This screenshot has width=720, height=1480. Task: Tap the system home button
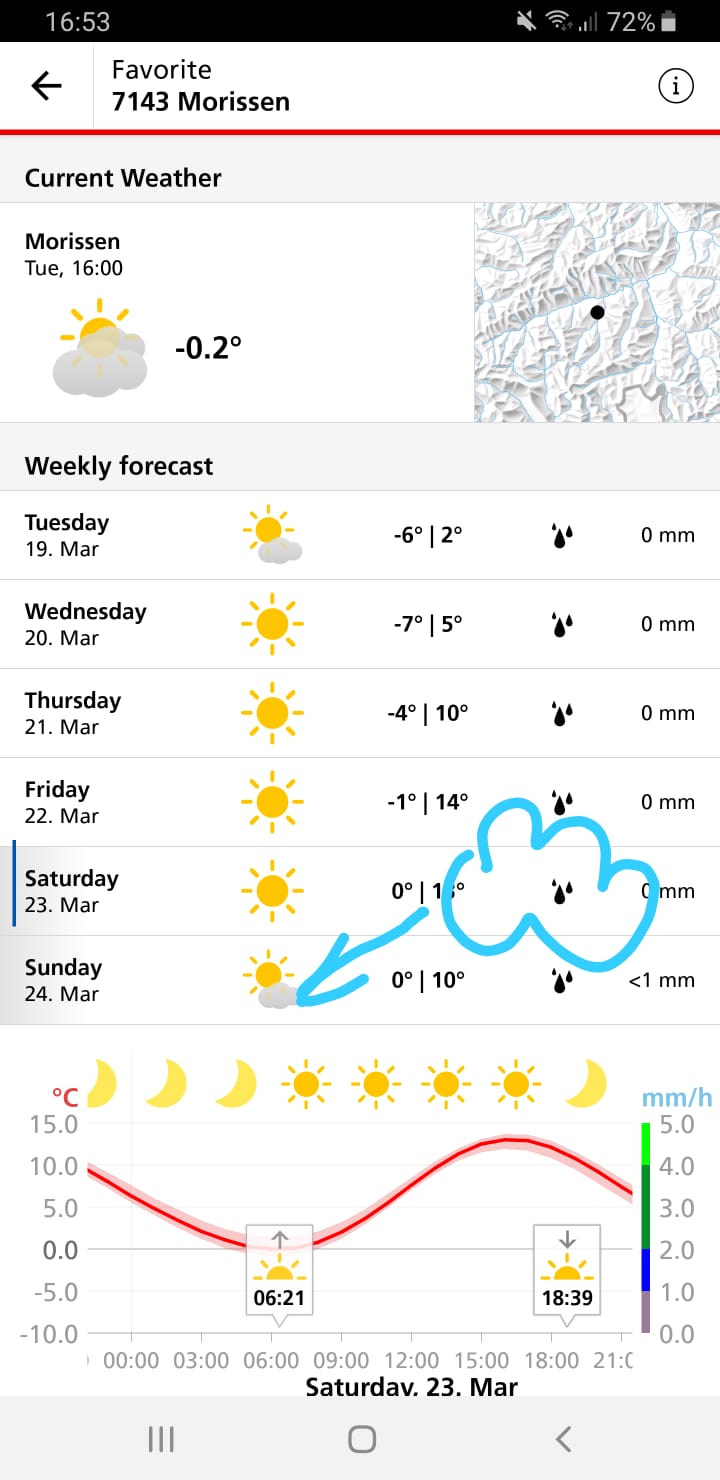361,1439
